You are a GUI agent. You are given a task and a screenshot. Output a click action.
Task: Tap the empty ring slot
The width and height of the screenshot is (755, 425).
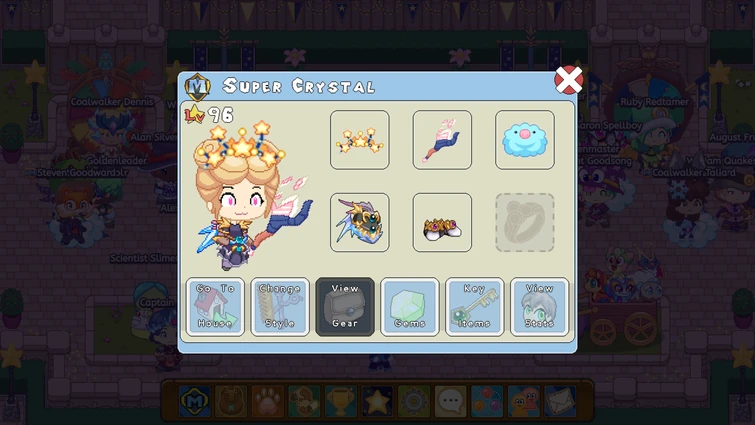(525, 222)
